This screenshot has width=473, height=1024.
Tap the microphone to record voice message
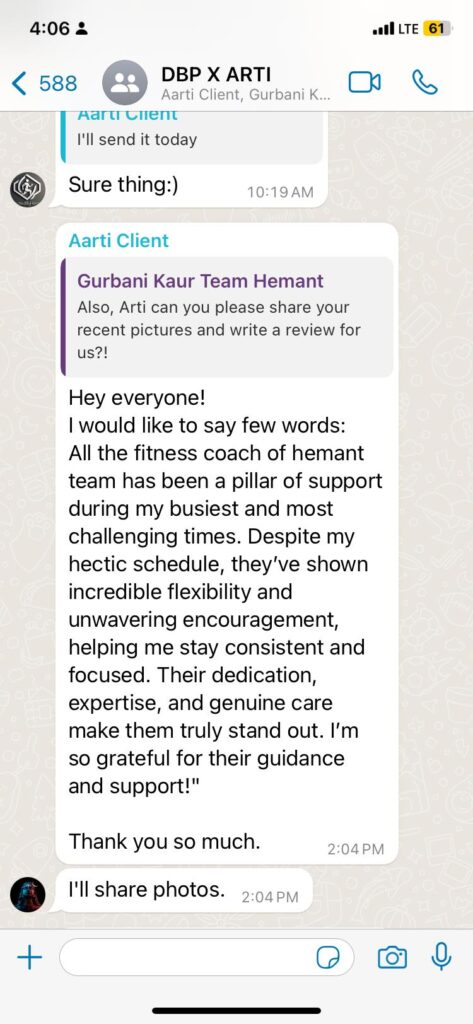click(x=442, y=957)
